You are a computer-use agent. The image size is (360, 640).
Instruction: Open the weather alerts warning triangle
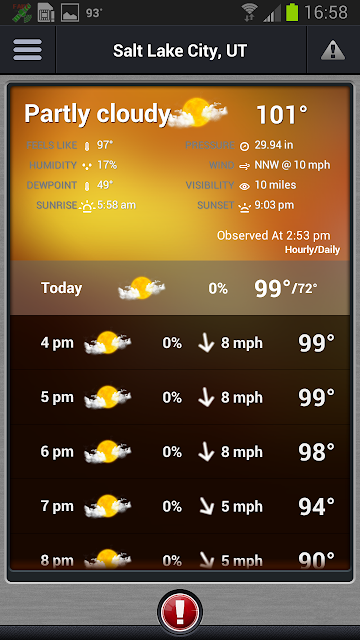pos(333,51)
